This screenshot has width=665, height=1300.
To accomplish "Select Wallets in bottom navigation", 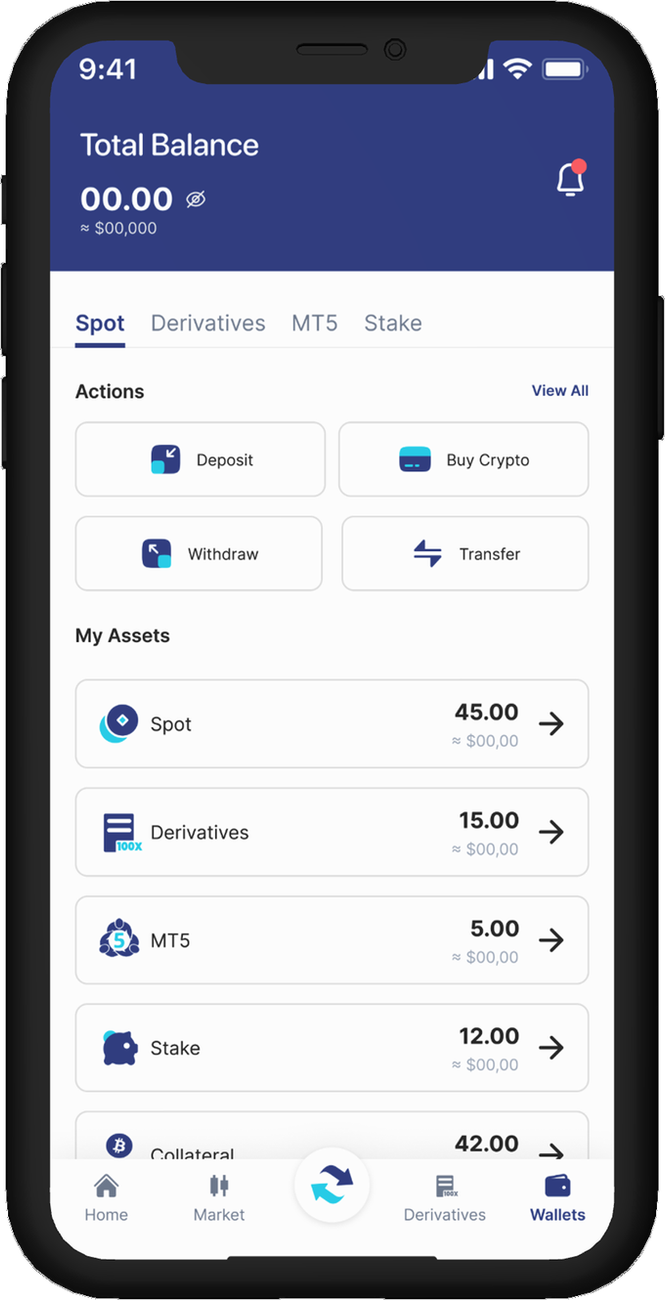I will (x=558, y=1198).
